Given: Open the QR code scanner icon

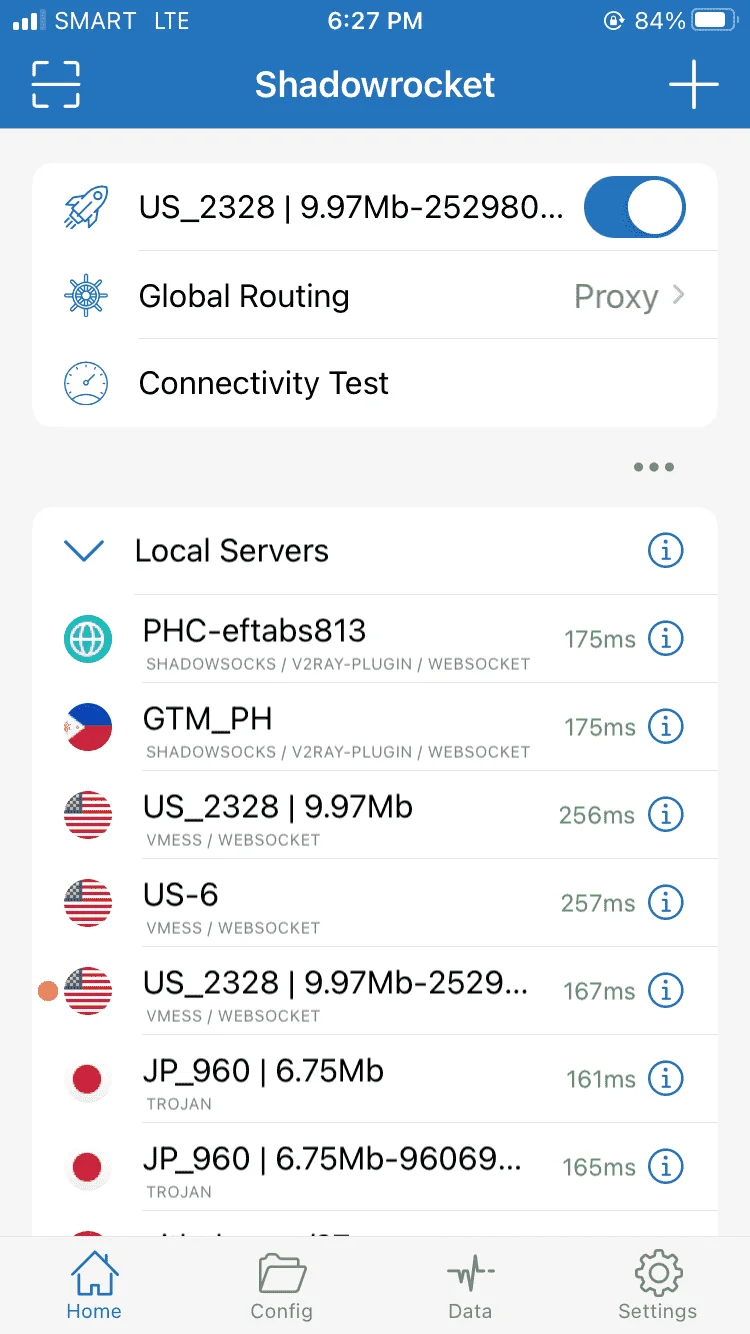Looking at the screenshot, I should (56, 84).
